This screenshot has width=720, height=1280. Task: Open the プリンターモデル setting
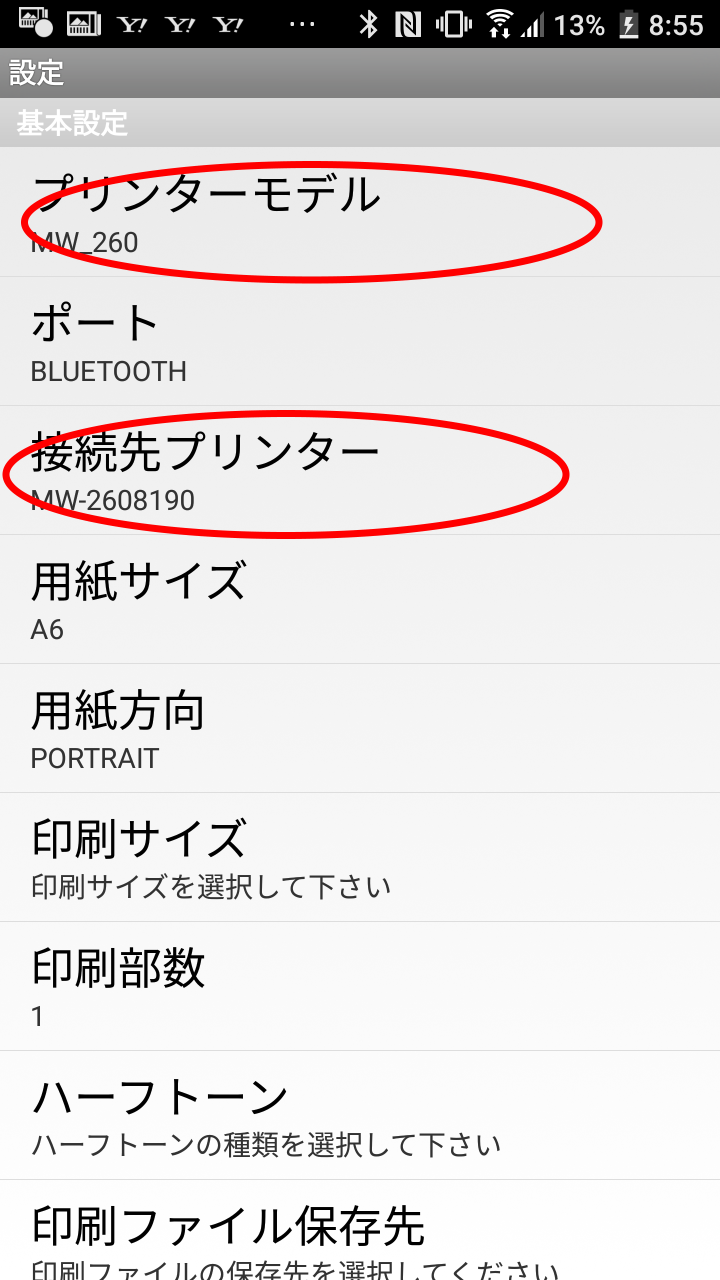click(360, 212)
